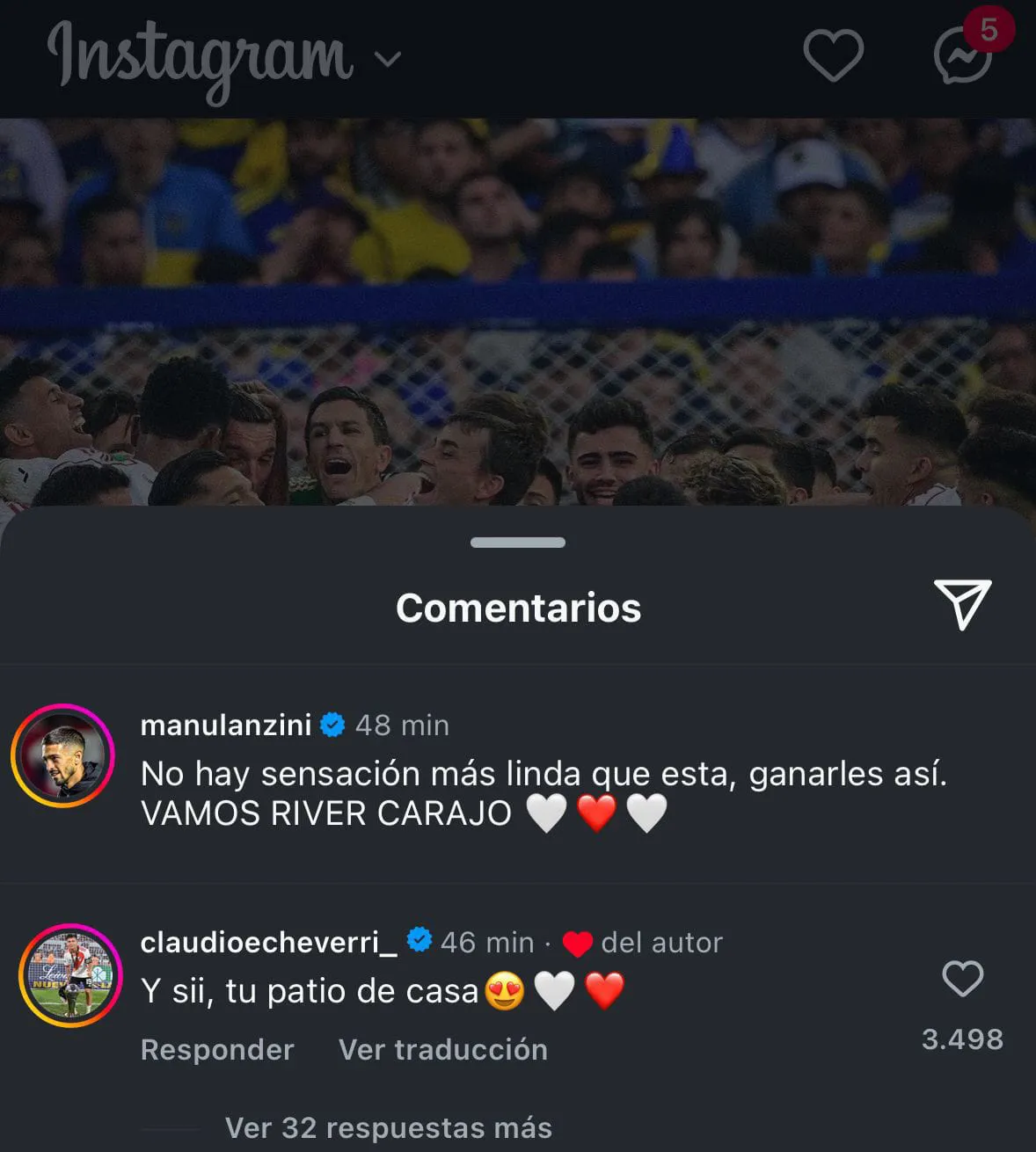The width and height of the screenshot is (1036, 1152).
Task: Open the activity heart in the header
Action: [833, 56]
